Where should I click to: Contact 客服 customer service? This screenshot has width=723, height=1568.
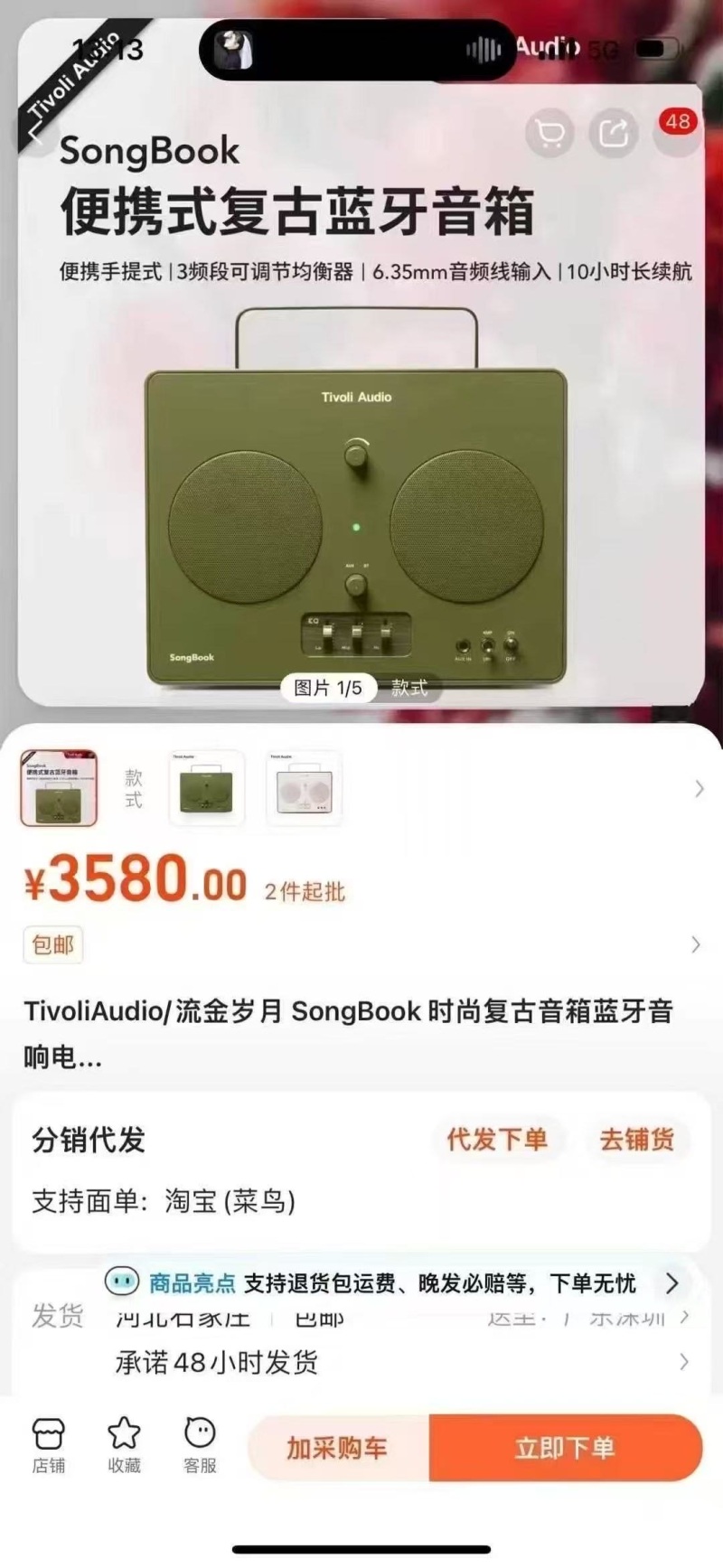click(200, 1446)
